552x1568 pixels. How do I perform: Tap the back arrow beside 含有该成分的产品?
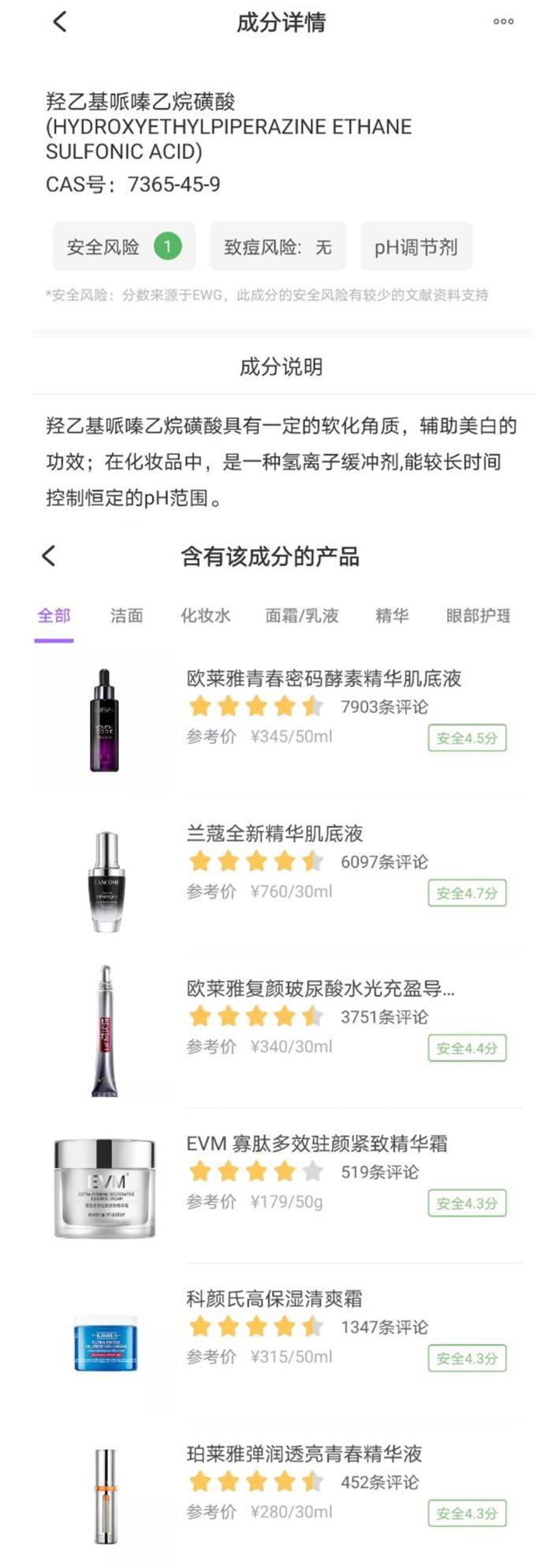pyautogui.click(x=49, y=556)
